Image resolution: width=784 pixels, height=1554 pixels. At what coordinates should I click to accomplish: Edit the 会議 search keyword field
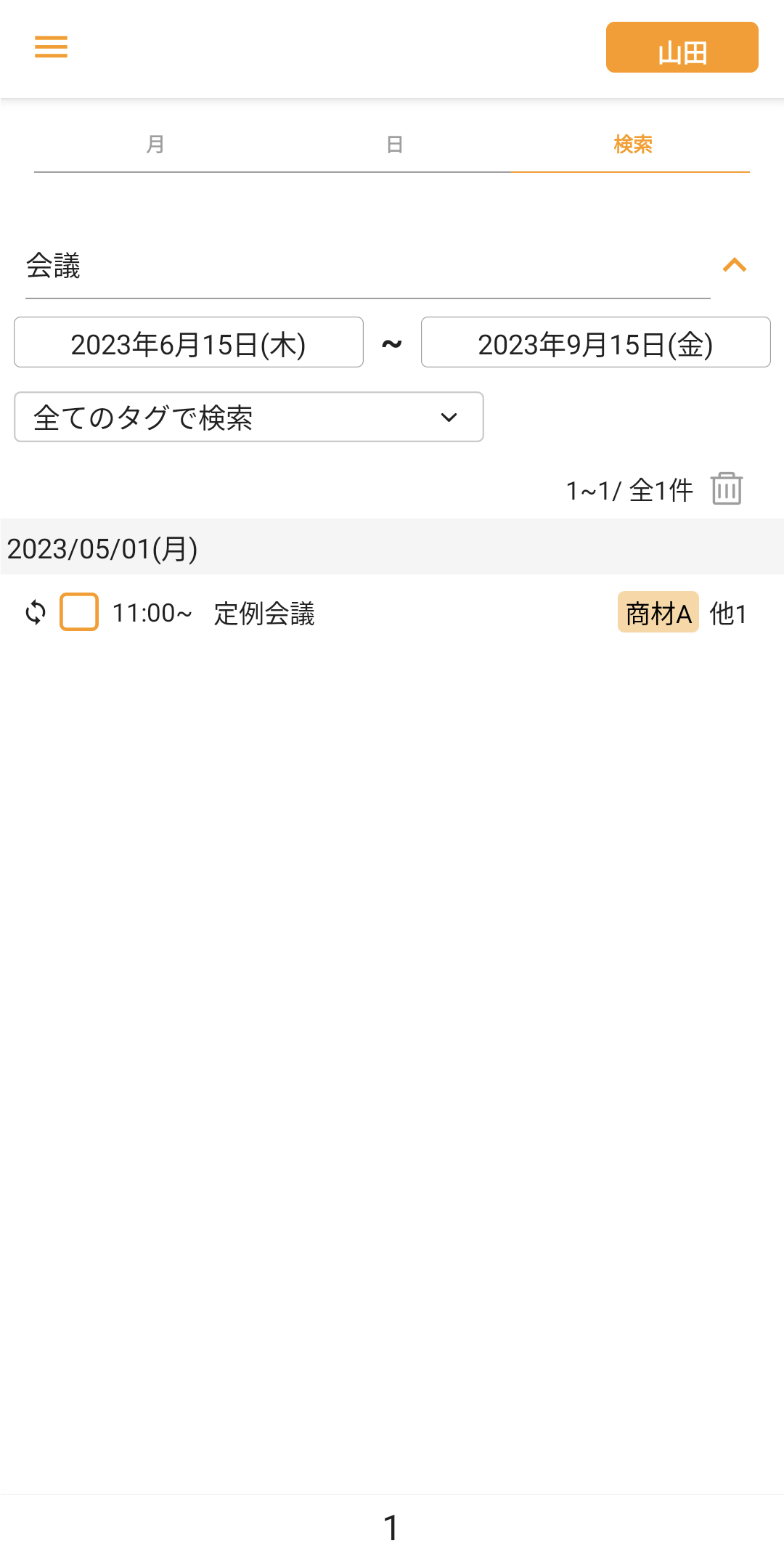pyautogui.click(x=367, y=266)
